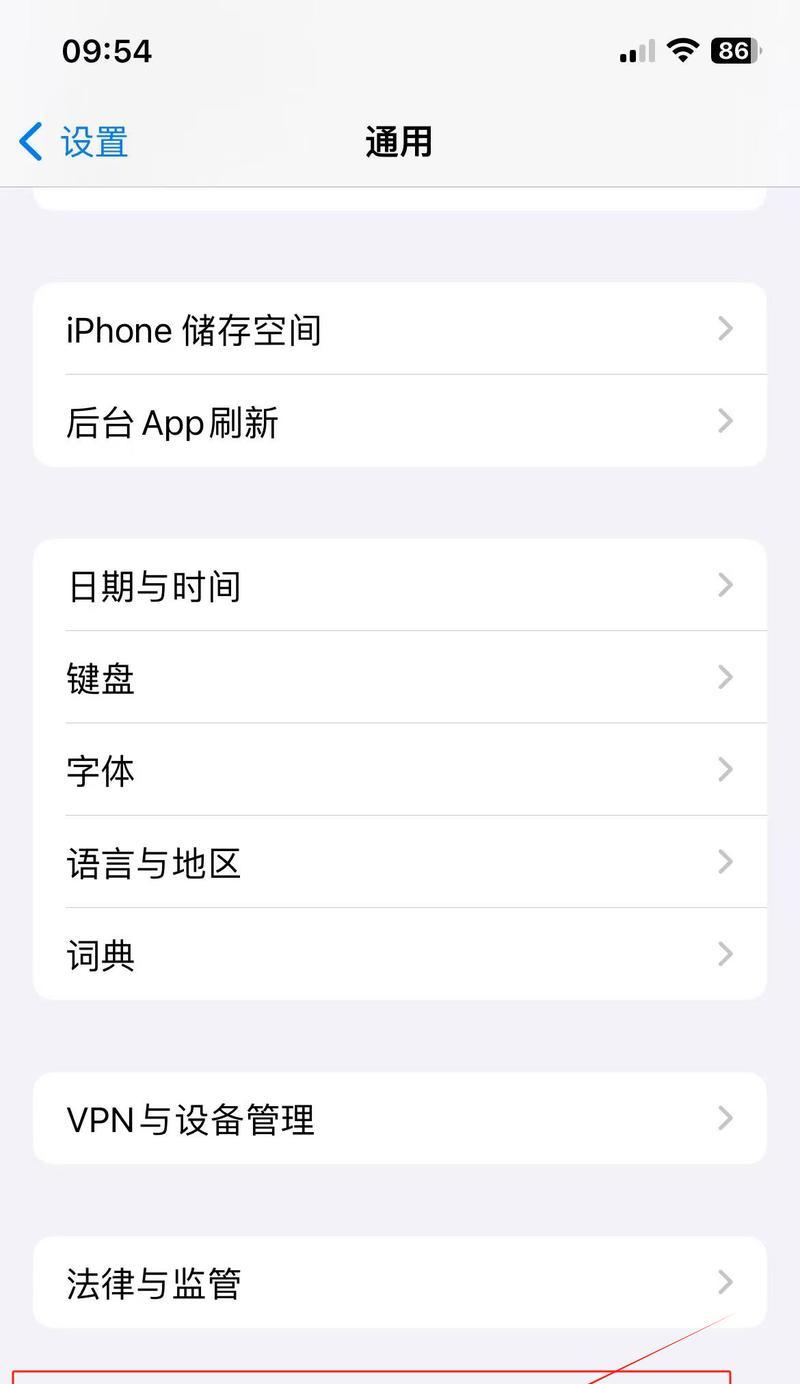Open 语言与地区
Screen dimensions: 800x1384
click(400, 861)
